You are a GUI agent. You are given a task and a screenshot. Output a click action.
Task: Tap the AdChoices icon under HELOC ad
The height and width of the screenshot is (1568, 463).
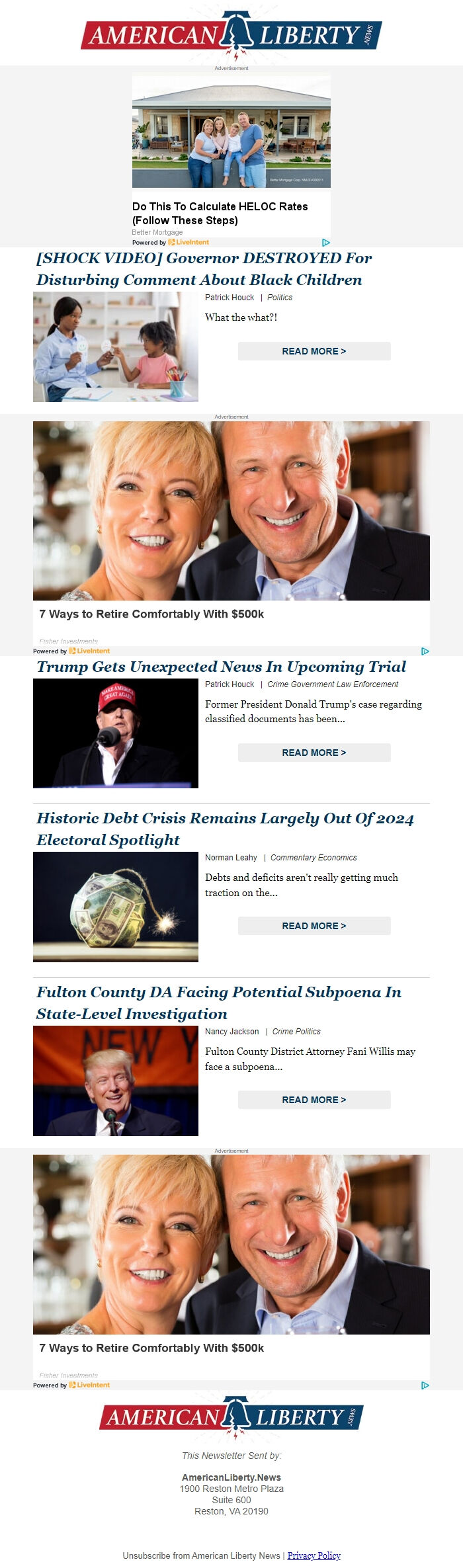[x=325, y=243]
